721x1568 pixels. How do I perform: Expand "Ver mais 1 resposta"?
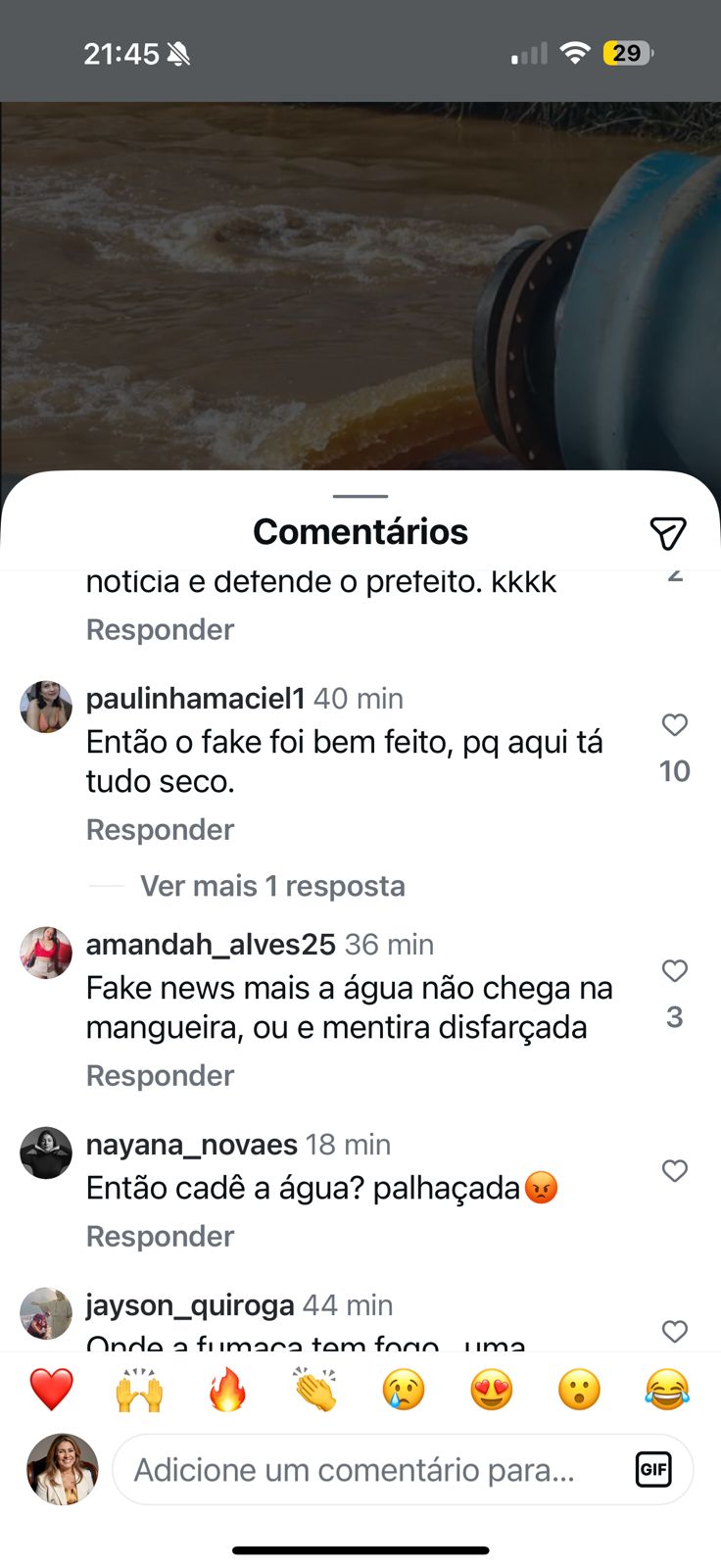pos(272,886)
